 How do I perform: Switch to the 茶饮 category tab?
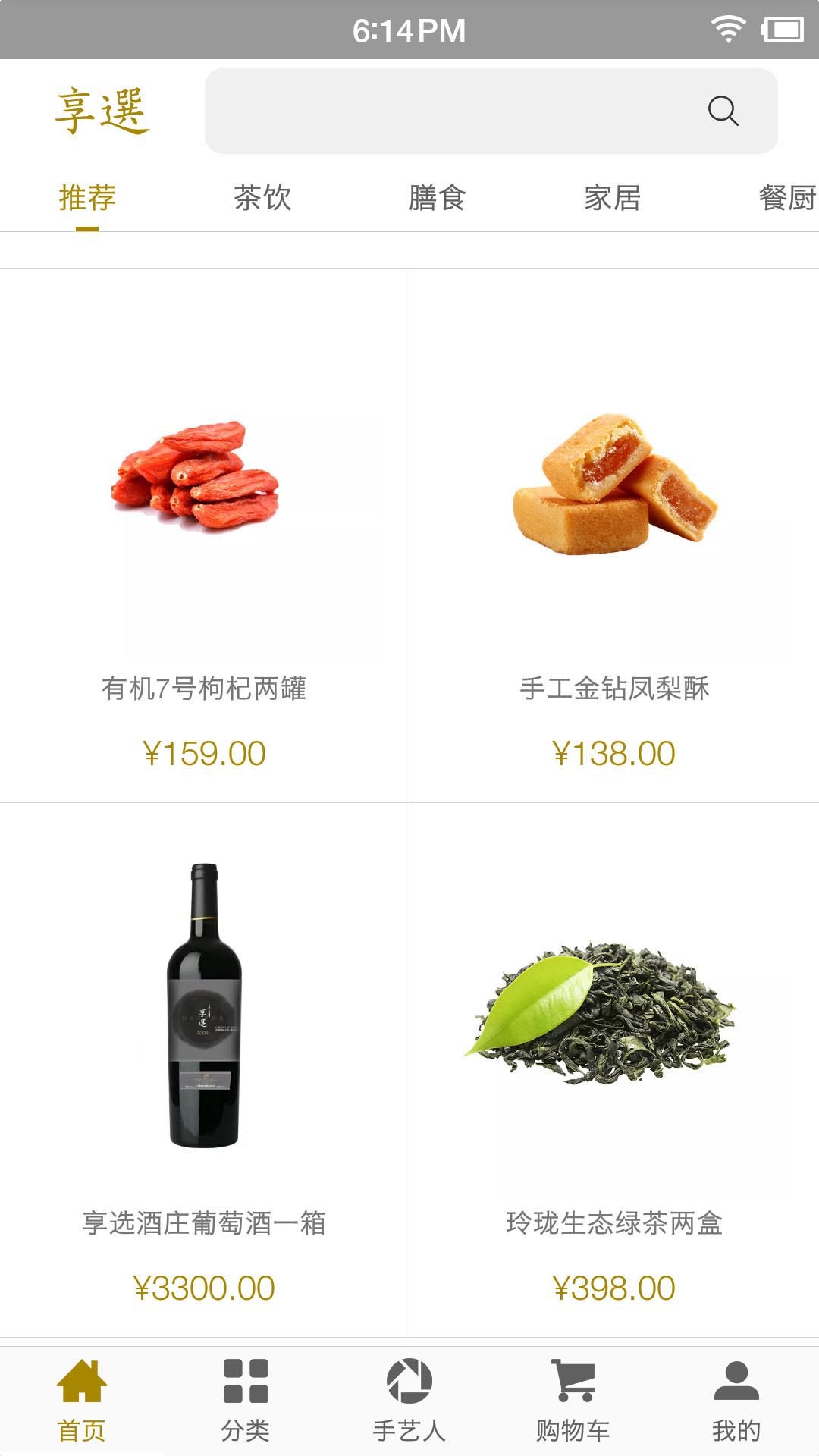tap(262, 199)
